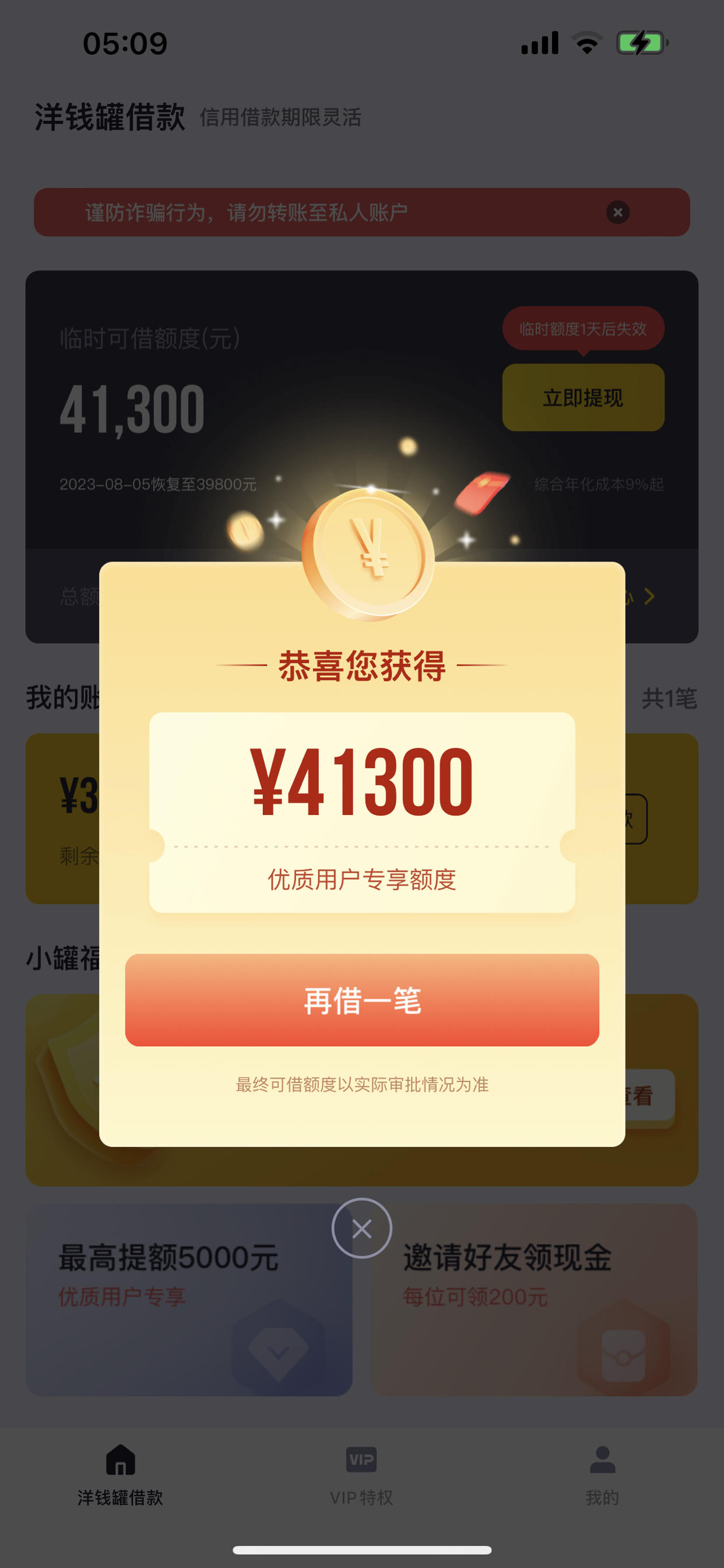Tap the Wi-Fi icon in the status bar

click(585, 44)
